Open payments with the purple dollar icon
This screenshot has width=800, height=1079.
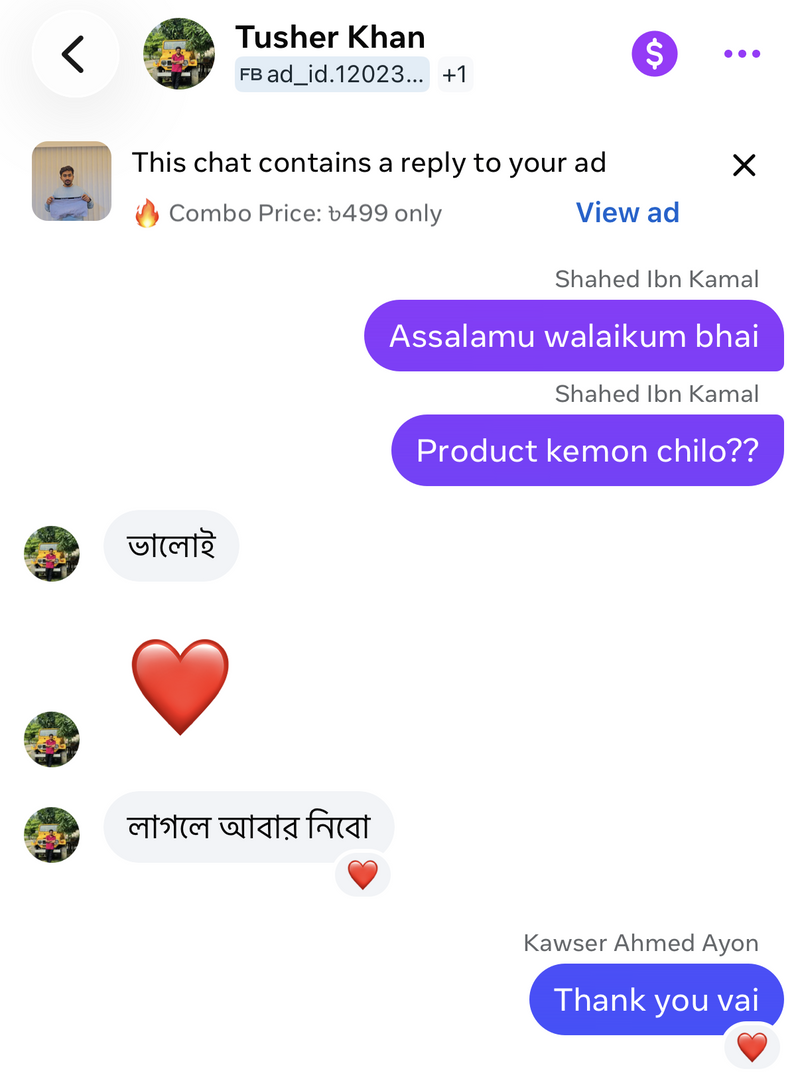point(655,54)
